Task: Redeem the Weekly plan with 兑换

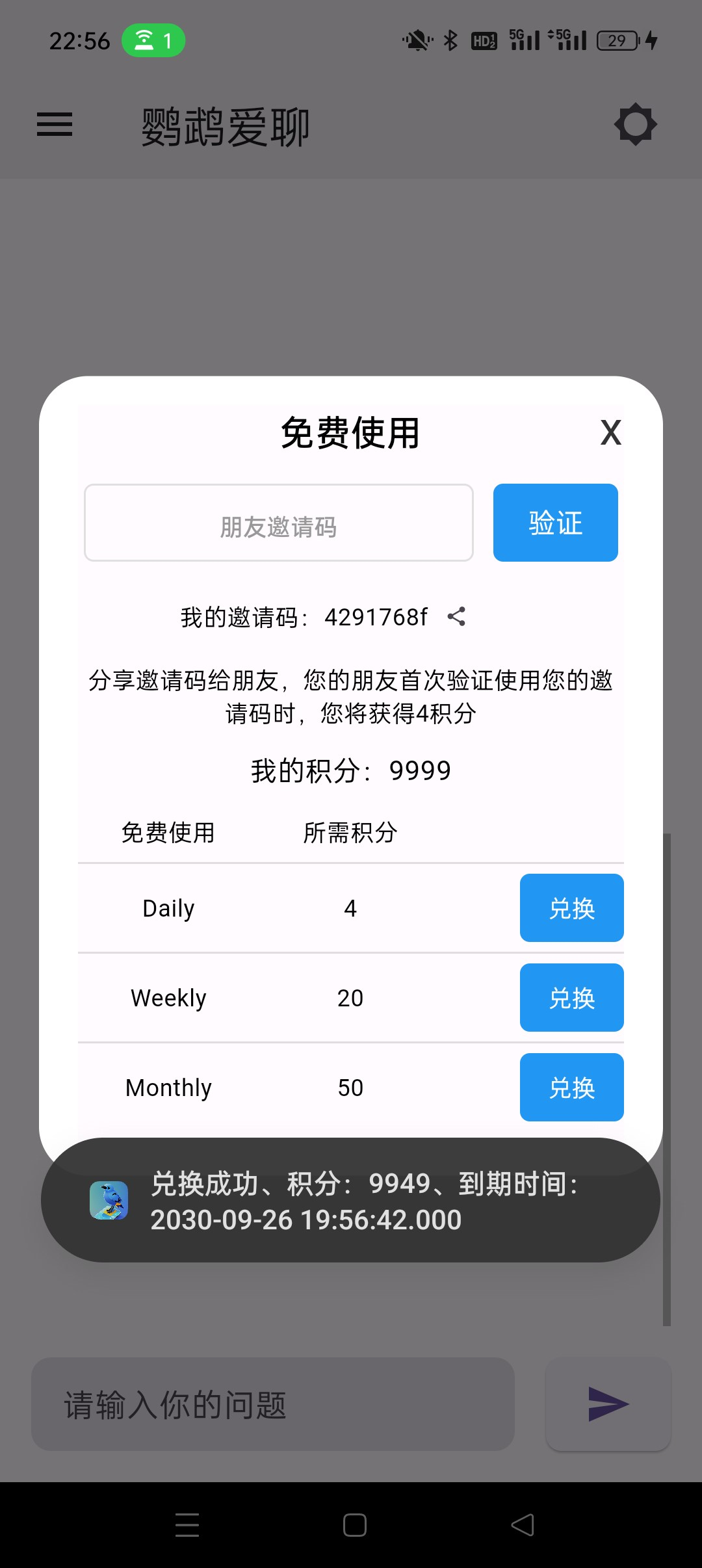Action: 571,998
